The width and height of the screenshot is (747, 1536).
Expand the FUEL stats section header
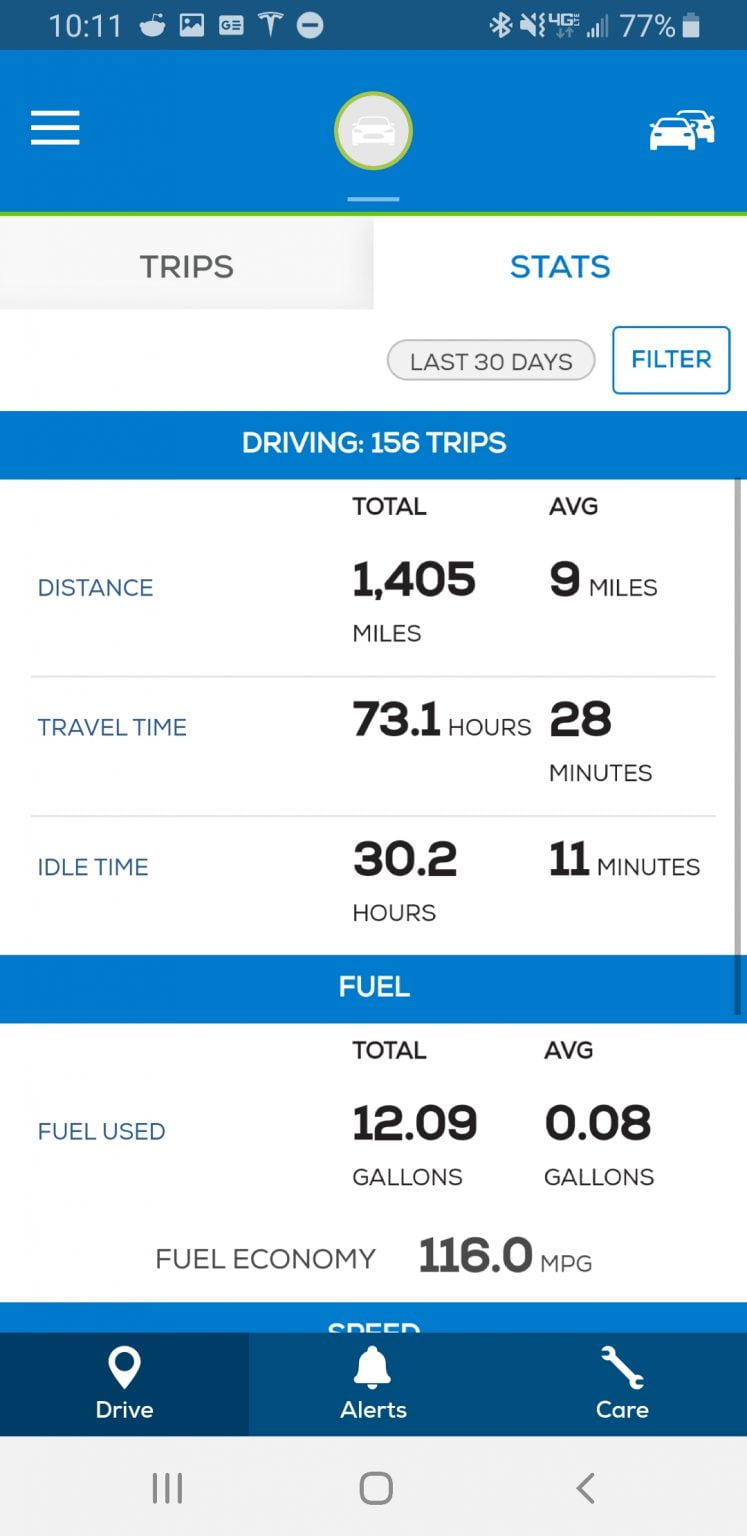pyautogui.click(x=373, y=987)
